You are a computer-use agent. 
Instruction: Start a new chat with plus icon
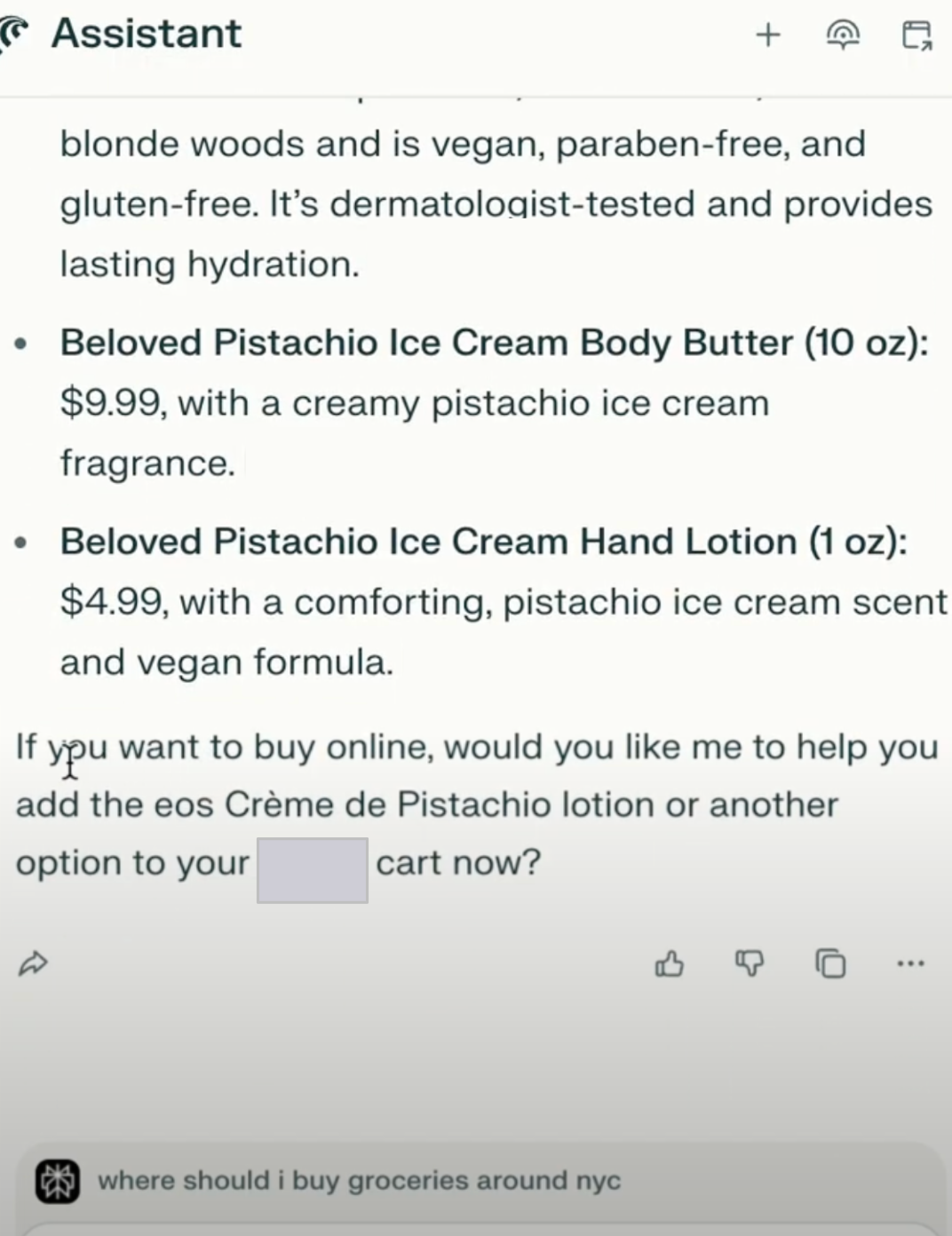point(768,35)
